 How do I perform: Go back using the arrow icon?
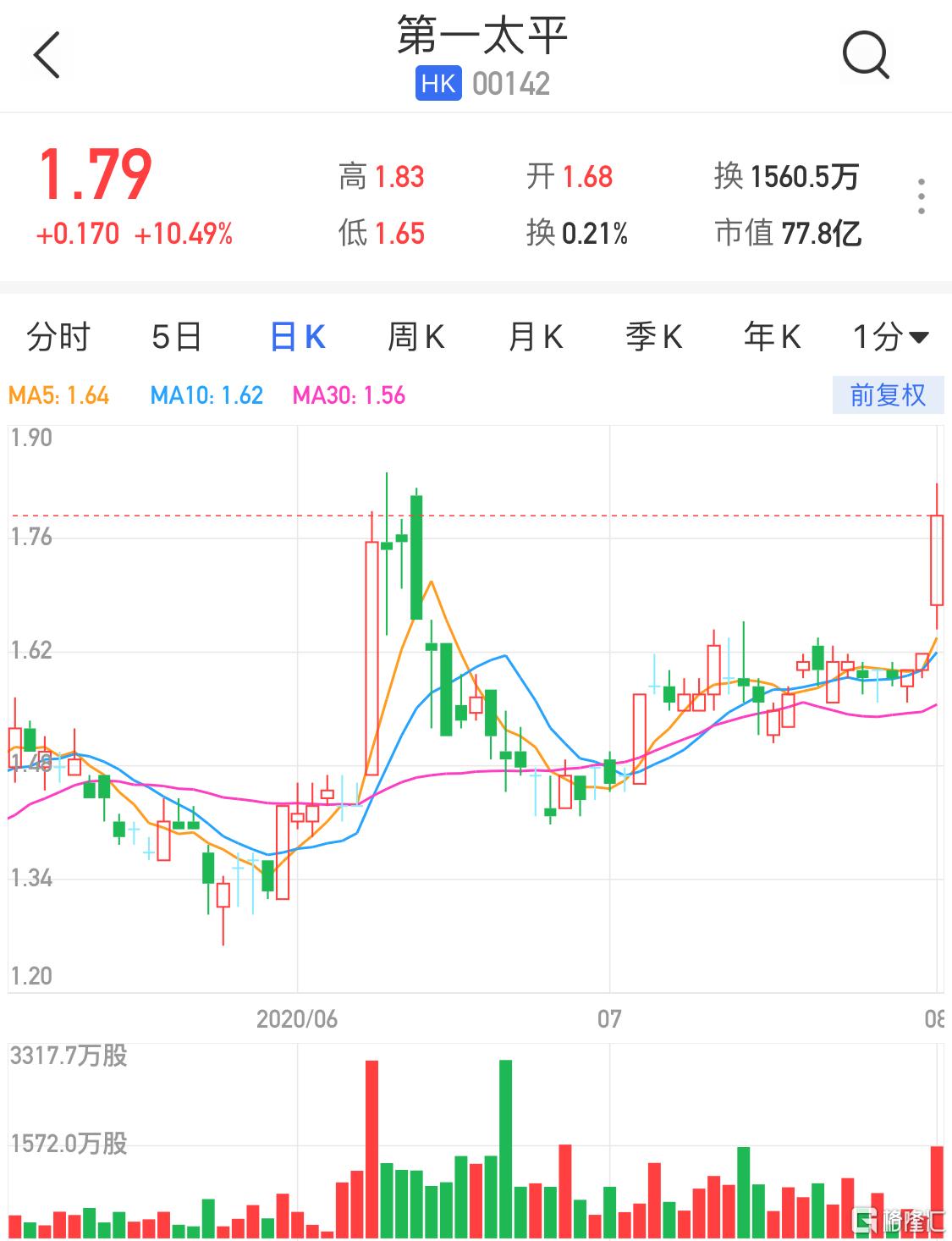[47, 56]
